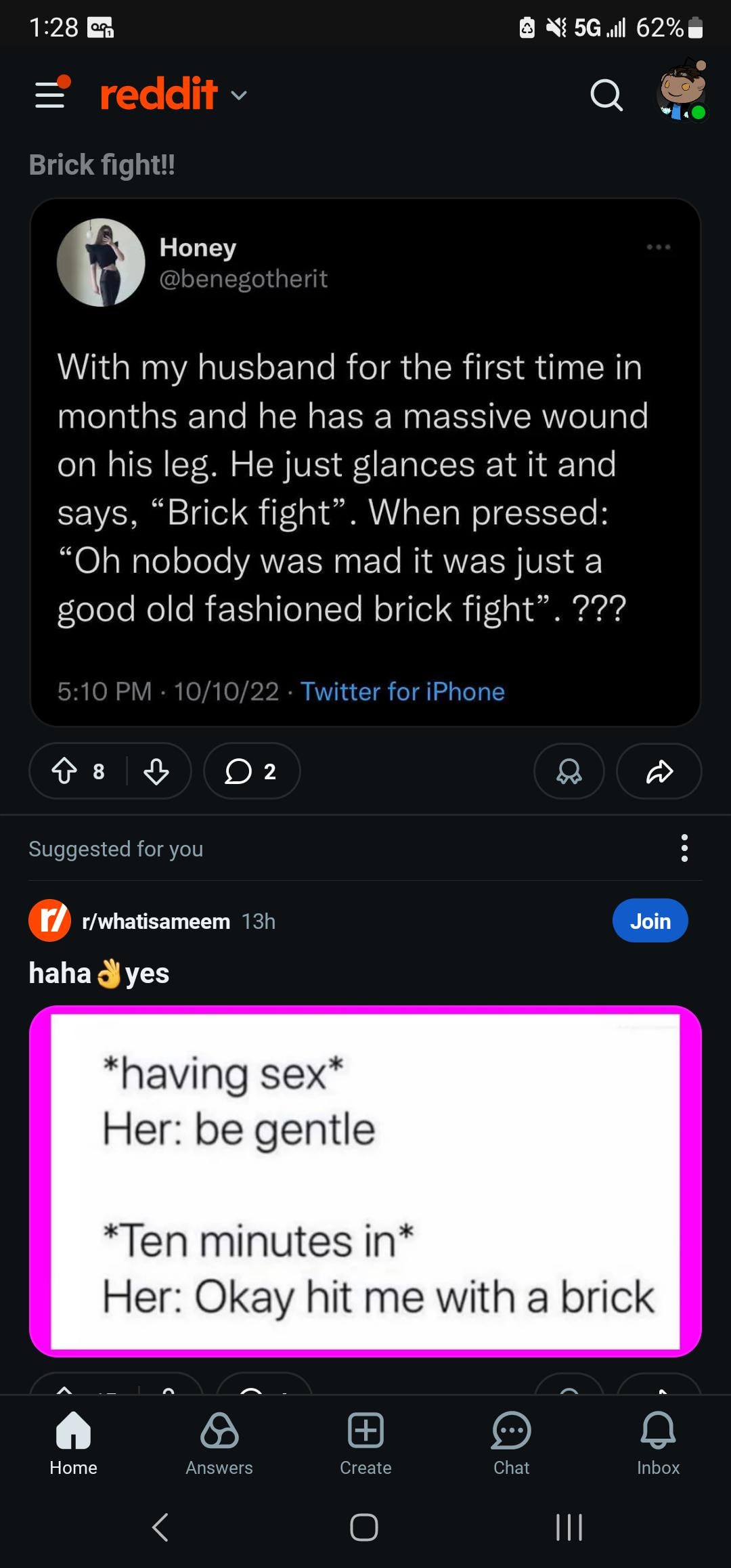This screenshot has height=1568, width=731.
Task: Open comments on the Brick fight post
Action: coord(251,771)
